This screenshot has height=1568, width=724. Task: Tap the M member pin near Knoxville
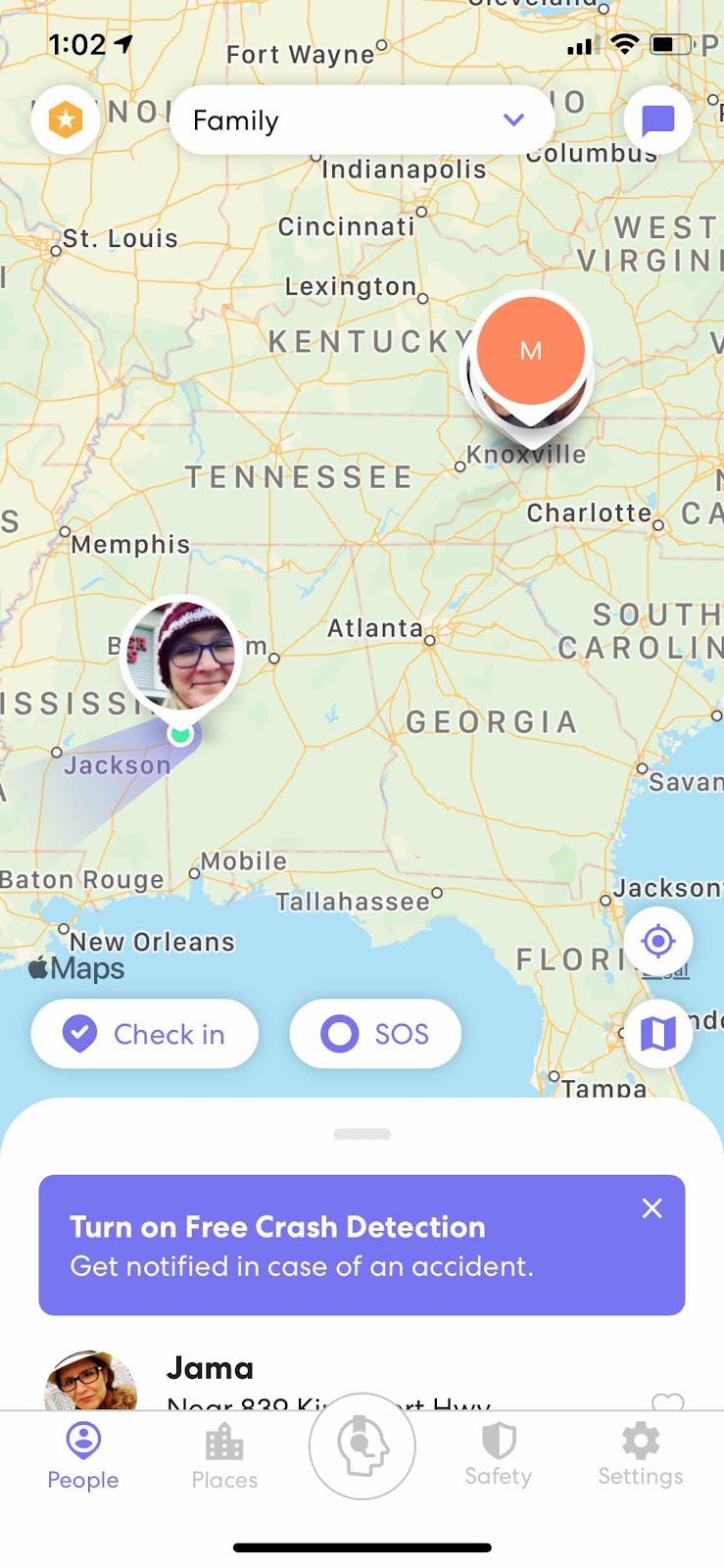[530, 352]
